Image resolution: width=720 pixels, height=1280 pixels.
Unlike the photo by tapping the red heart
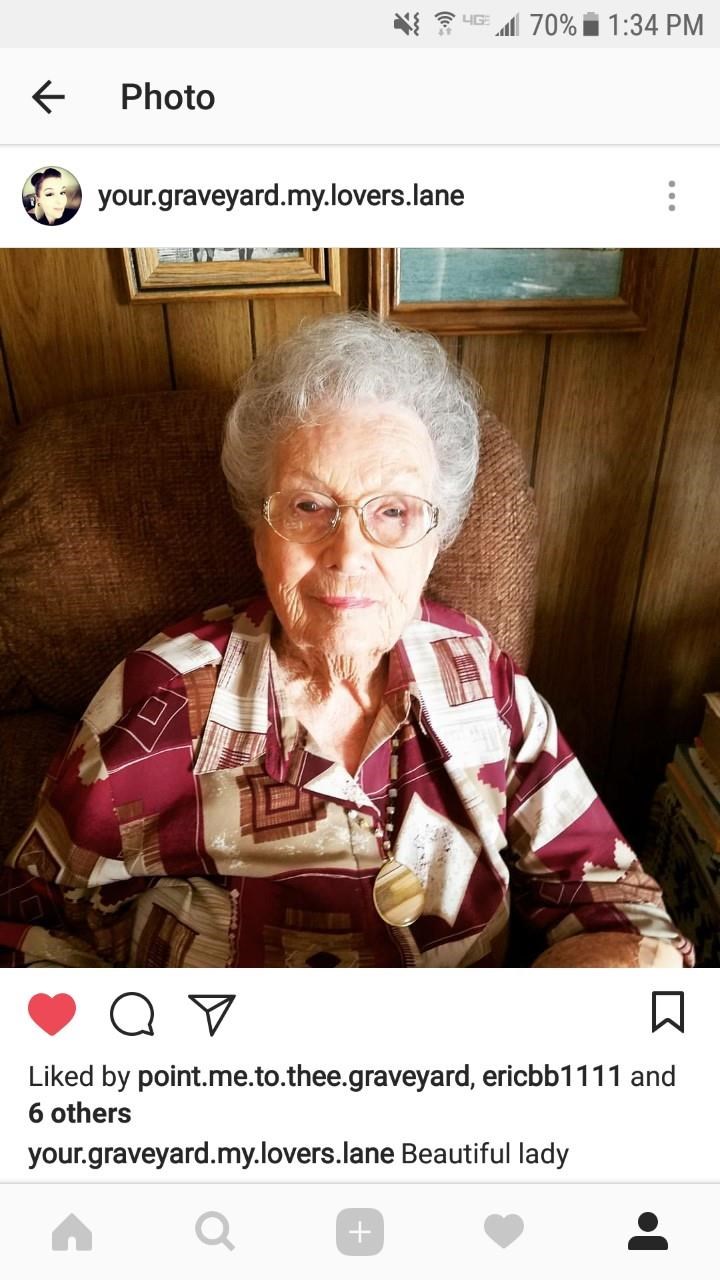pos(52,1012)
